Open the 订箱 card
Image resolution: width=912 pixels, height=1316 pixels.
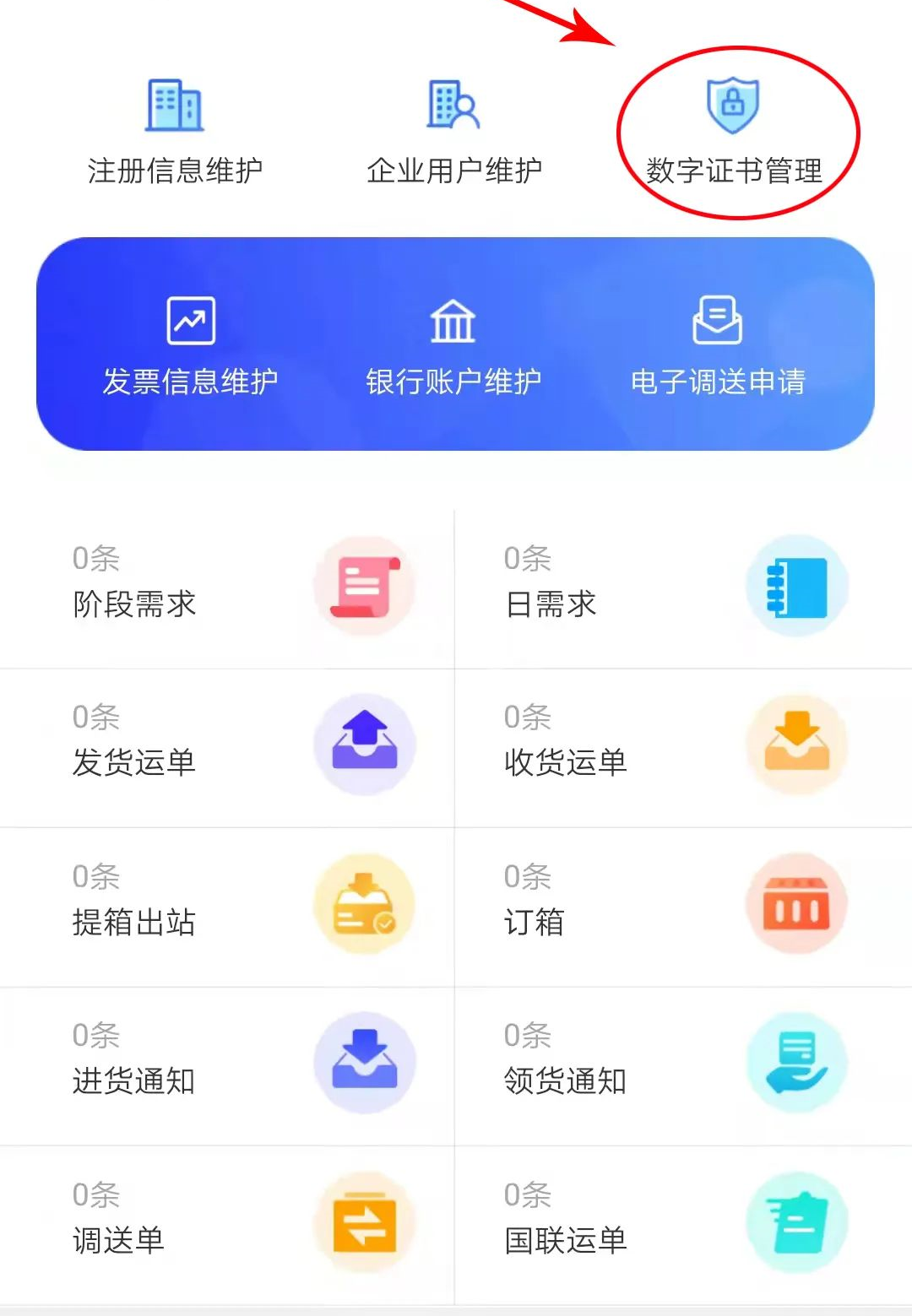pos(683,907)
